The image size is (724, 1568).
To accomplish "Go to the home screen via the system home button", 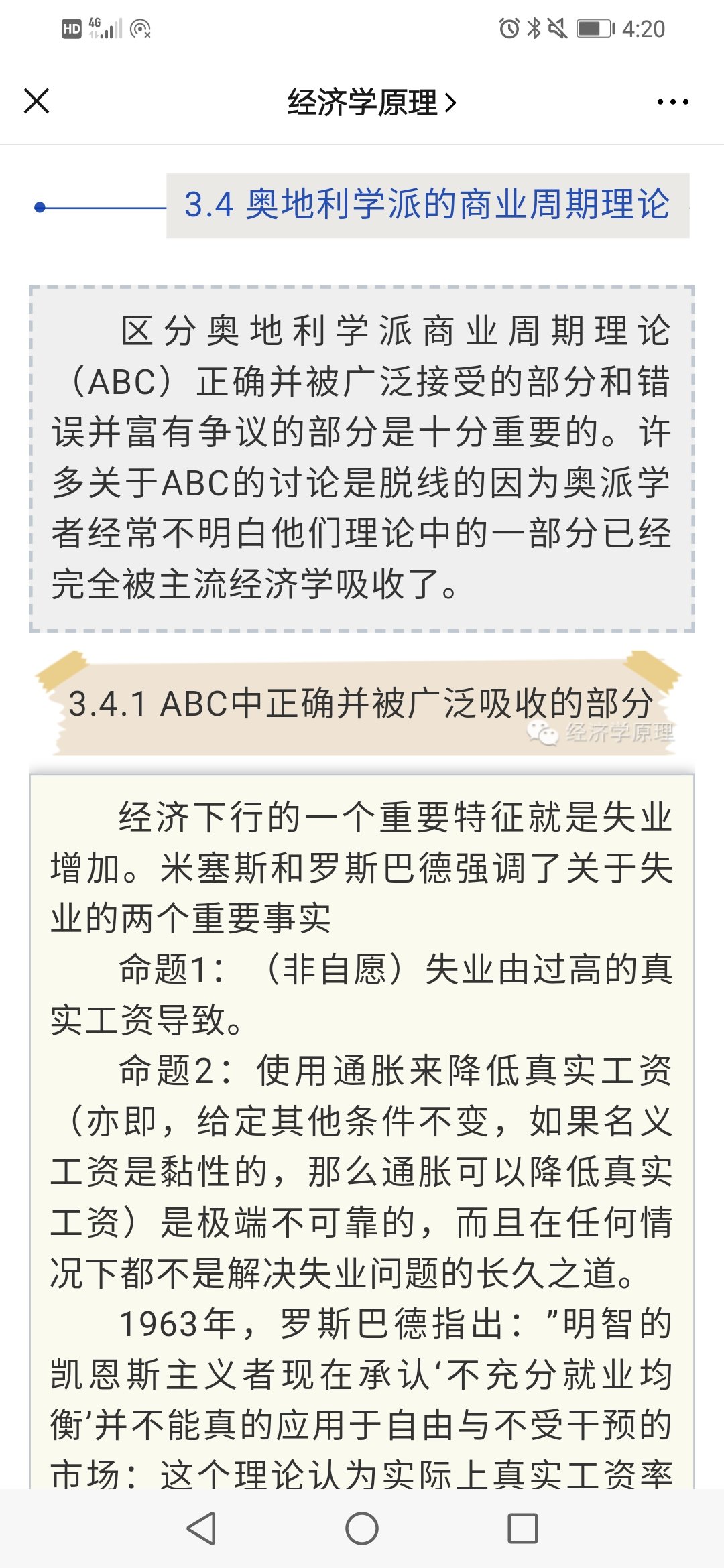I will tap(362, 1528).
